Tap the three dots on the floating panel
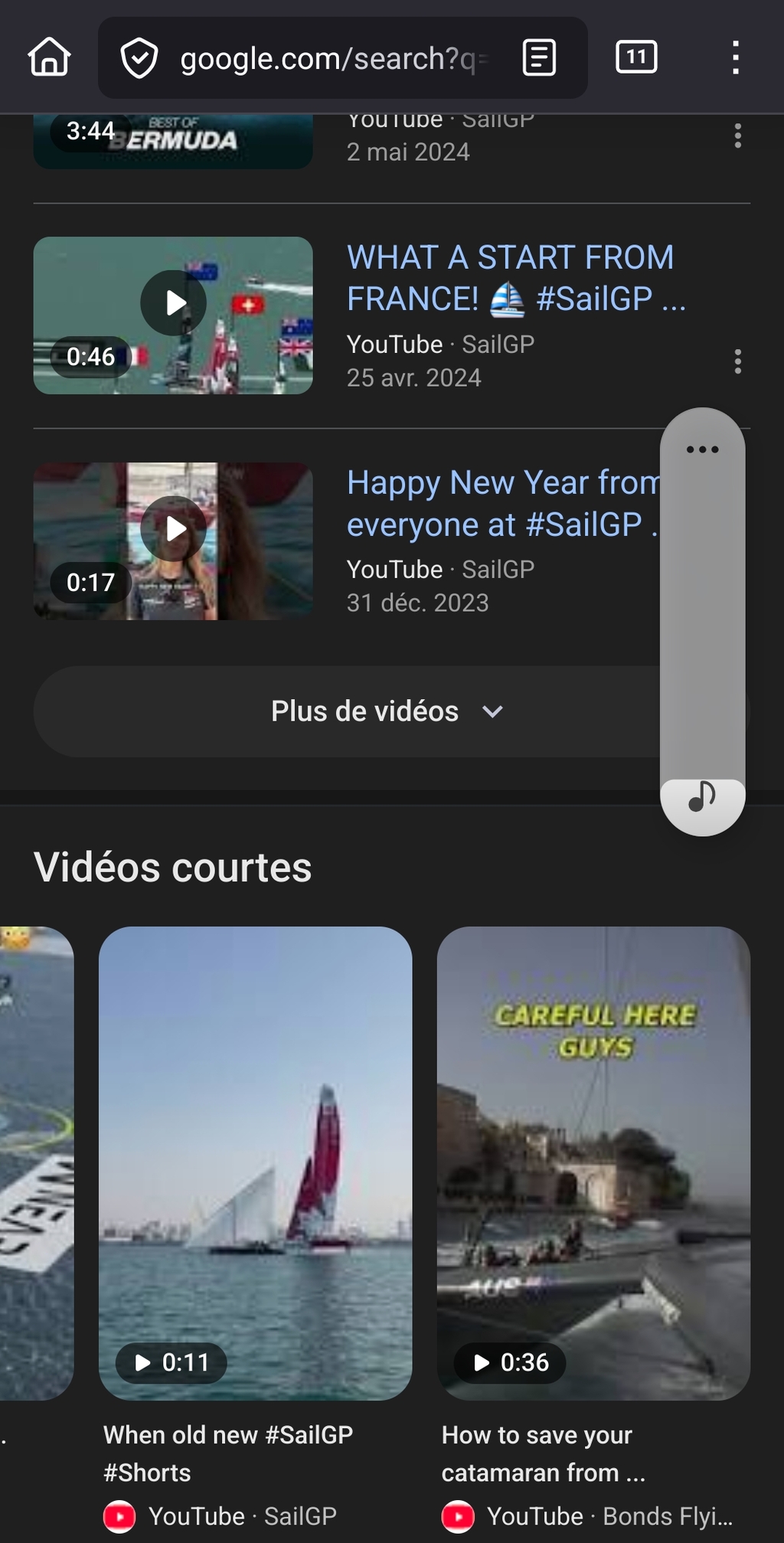 click(702, 449)
